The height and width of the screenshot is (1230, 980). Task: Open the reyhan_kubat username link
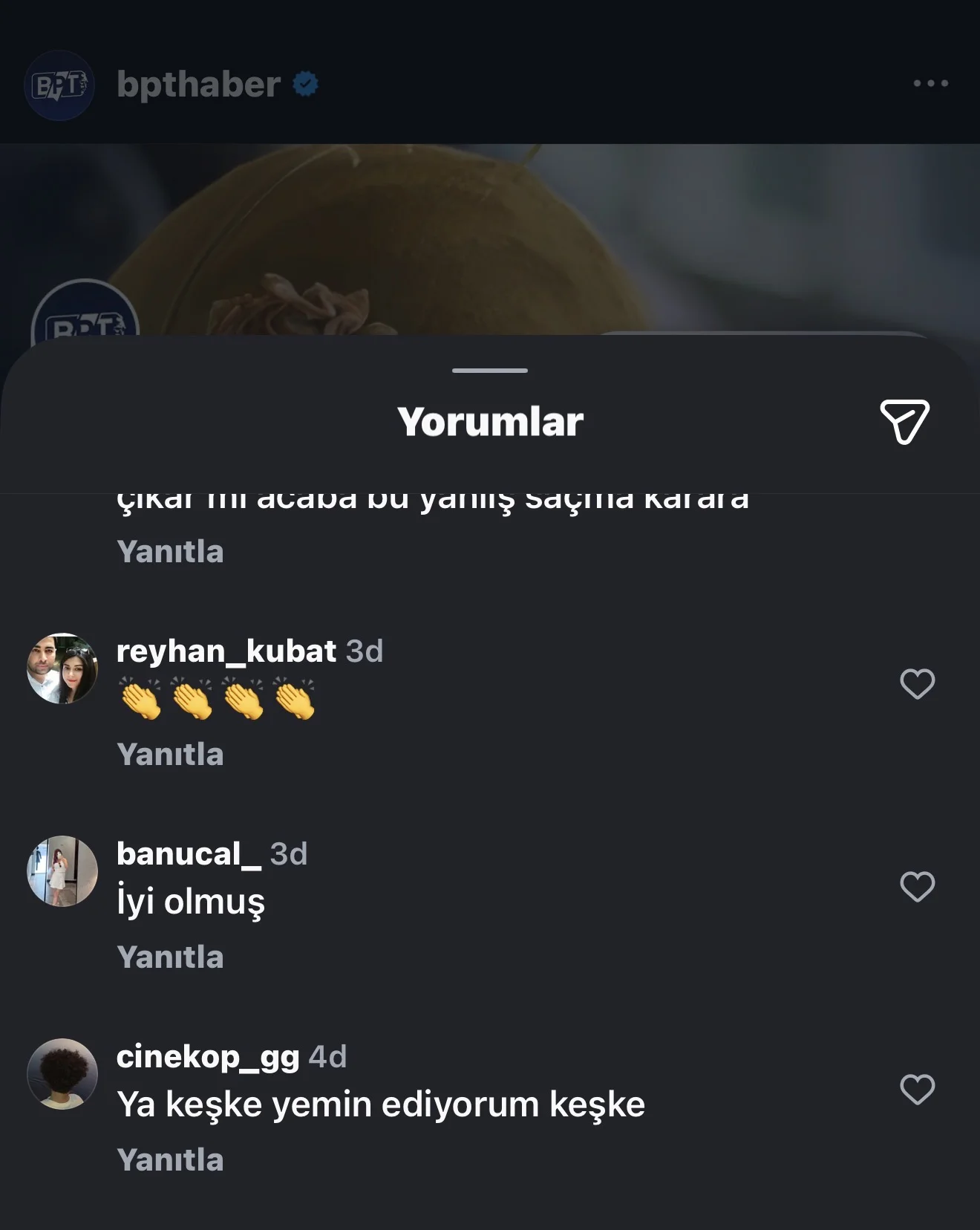point(226,651)
